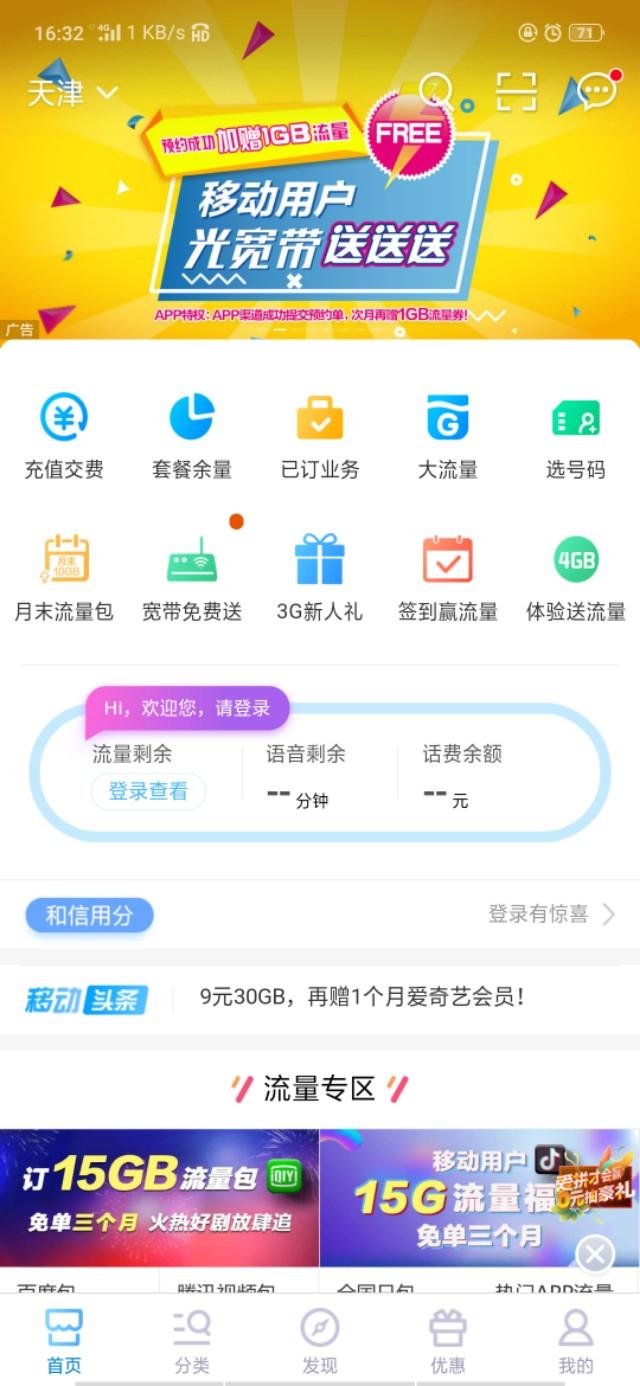
Task: Open the 天津 city selector dropdown
Action: (72, 93)
